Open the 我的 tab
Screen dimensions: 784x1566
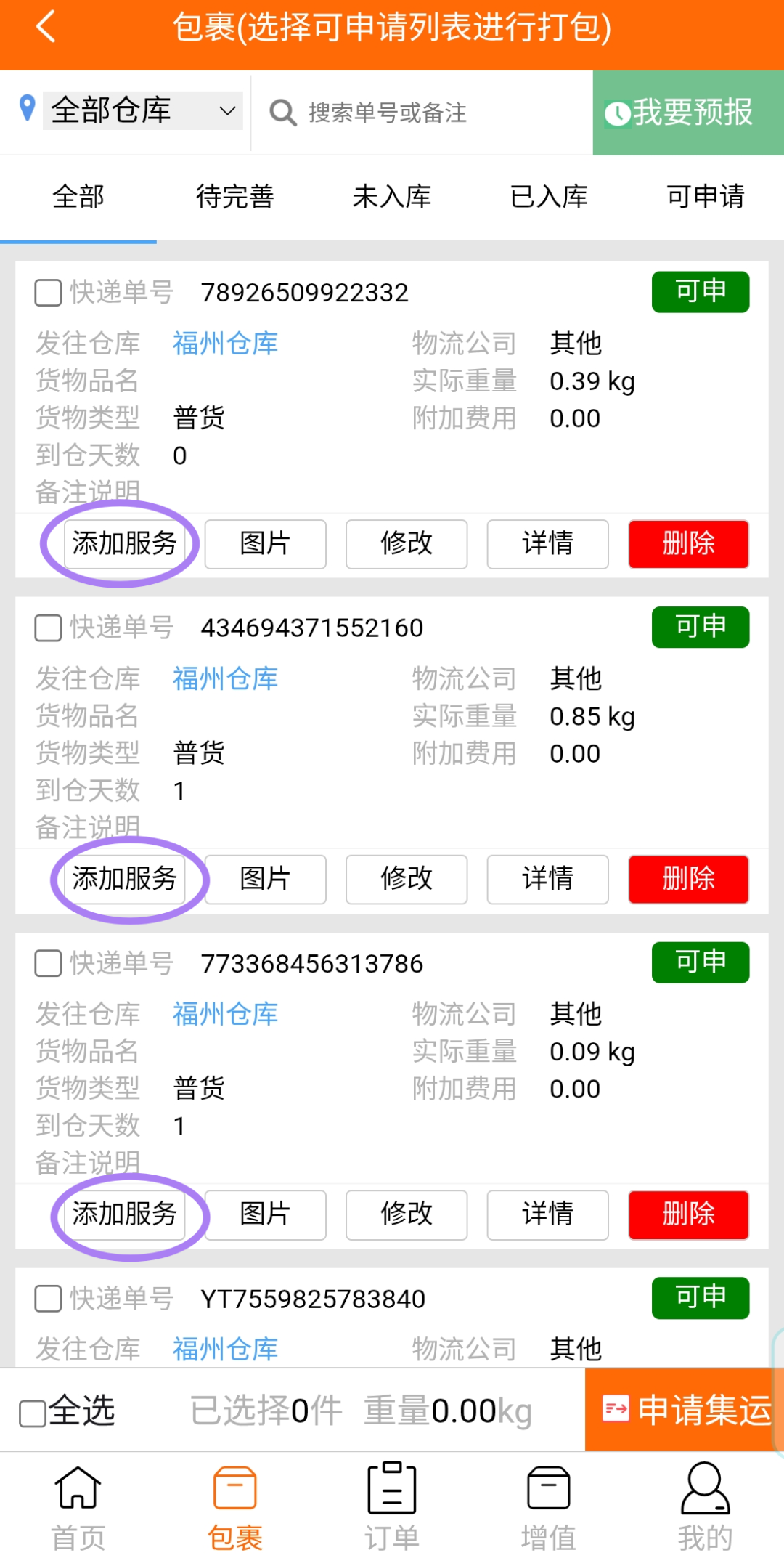pos(706,1508)
